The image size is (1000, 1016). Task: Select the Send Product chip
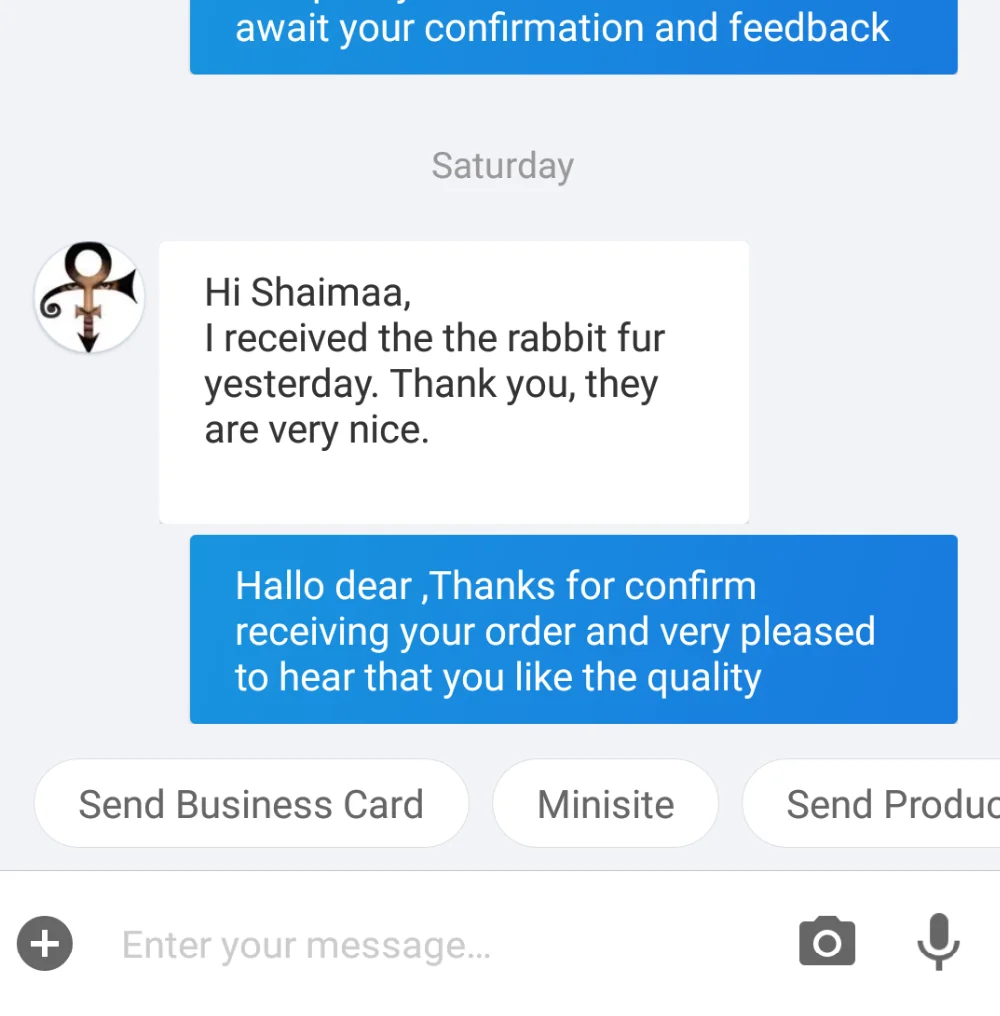click(x=871, y=803)
